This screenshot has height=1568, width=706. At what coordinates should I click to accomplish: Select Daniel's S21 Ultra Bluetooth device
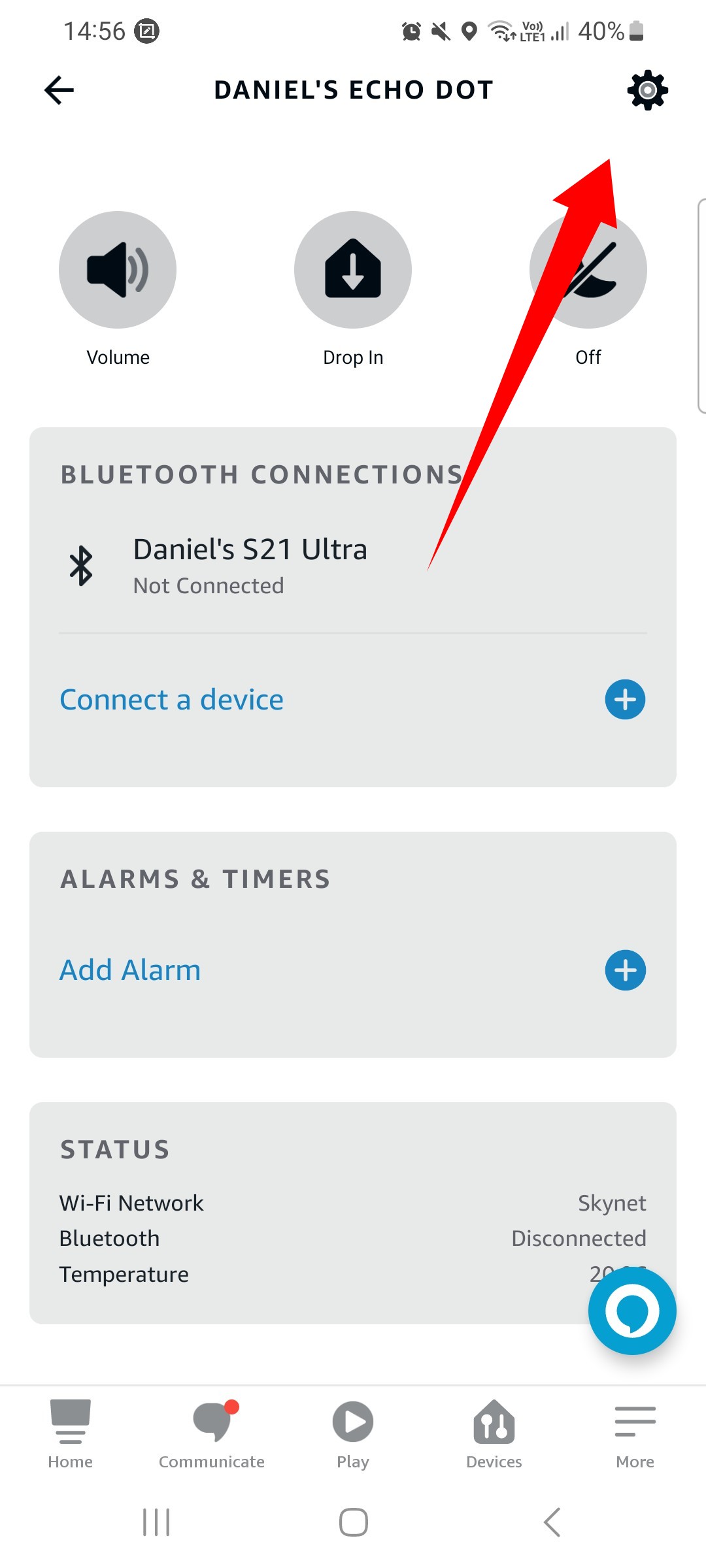pyautogui.click(x=353, y=566)
